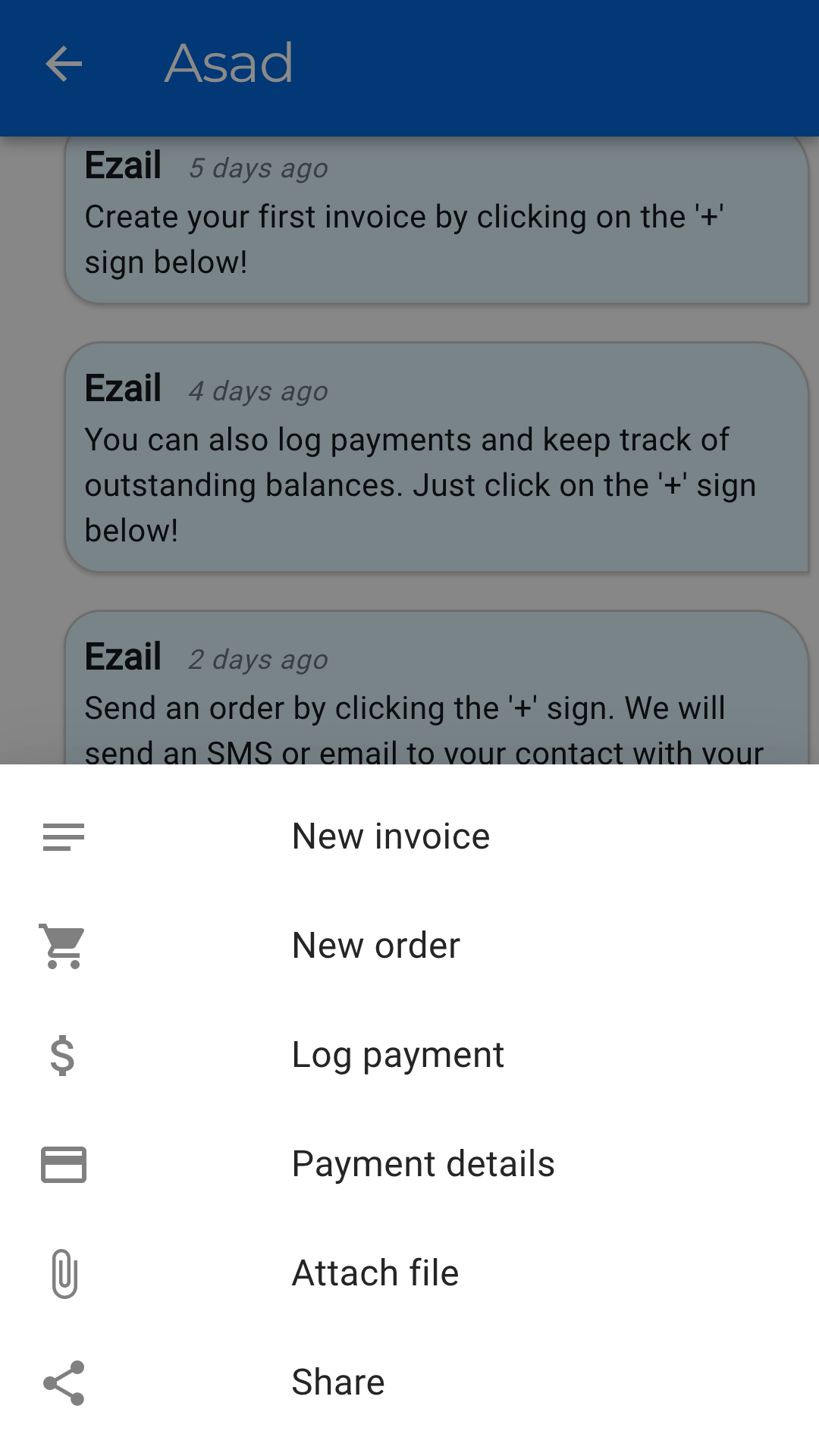The image size is (819, 1456).
Task: Go back using the top arrow
Action: coord(64,64)
